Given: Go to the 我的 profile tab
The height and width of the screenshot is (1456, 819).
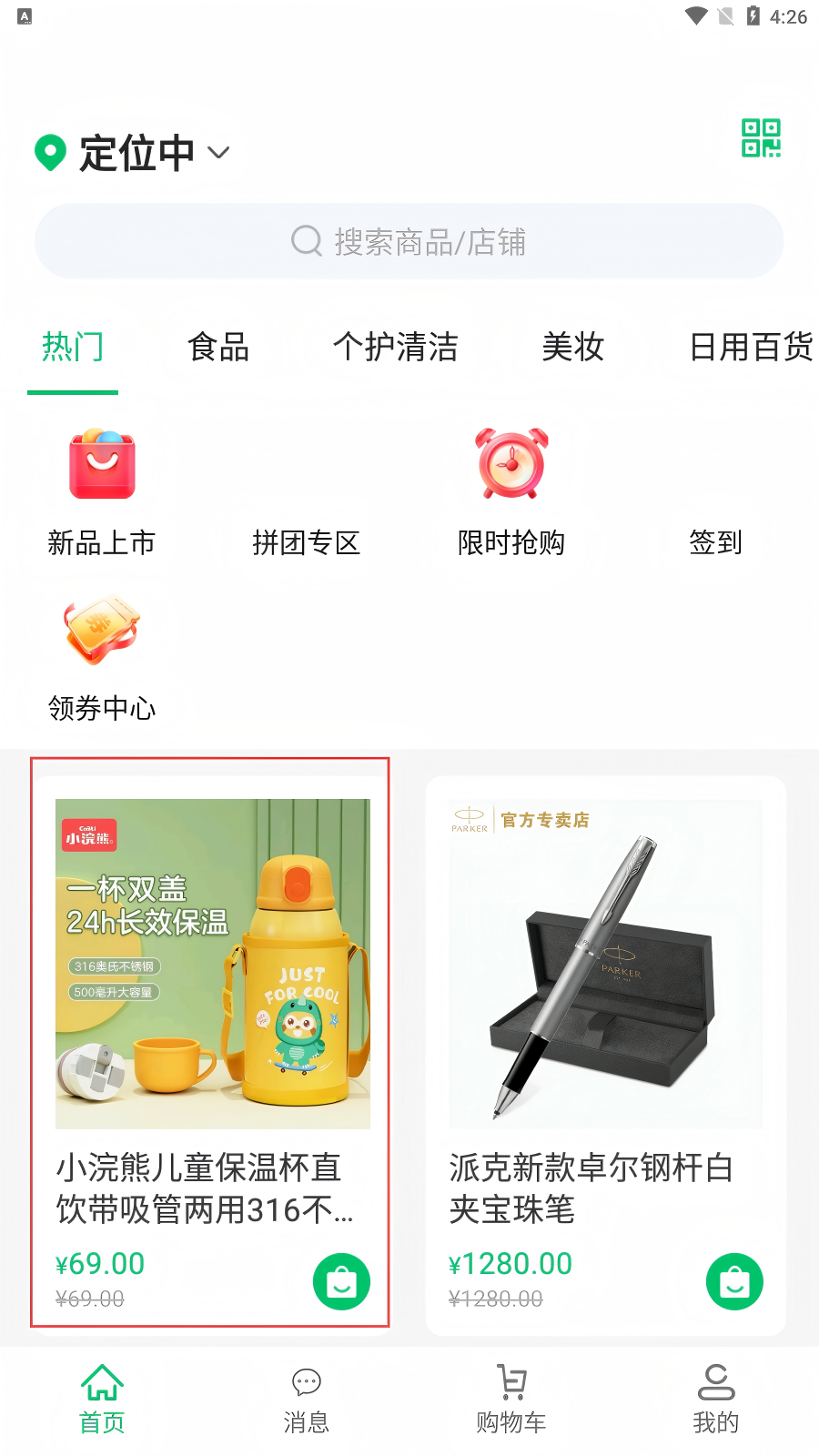Looking at the screenshot, I should tap(716, 1400).
